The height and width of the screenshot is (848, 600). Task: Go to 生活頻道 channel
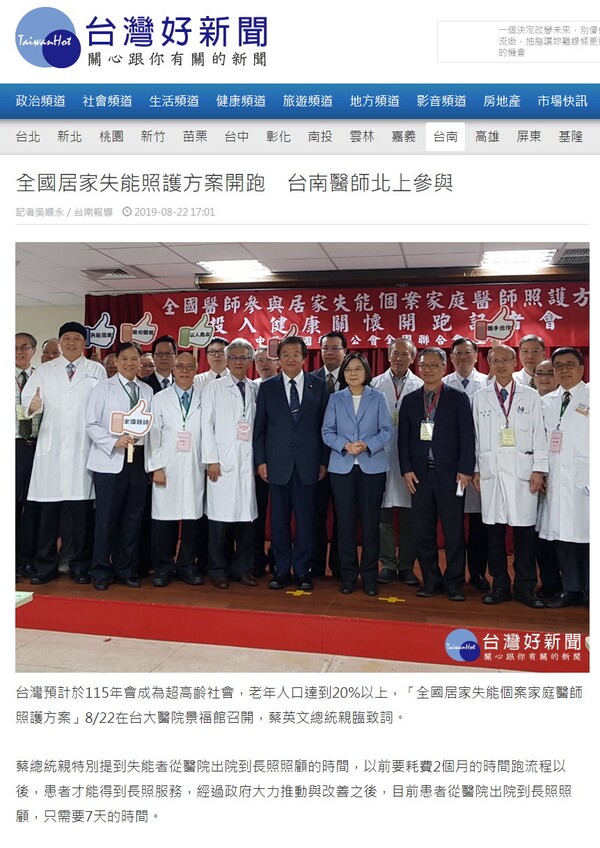[174, 101]
